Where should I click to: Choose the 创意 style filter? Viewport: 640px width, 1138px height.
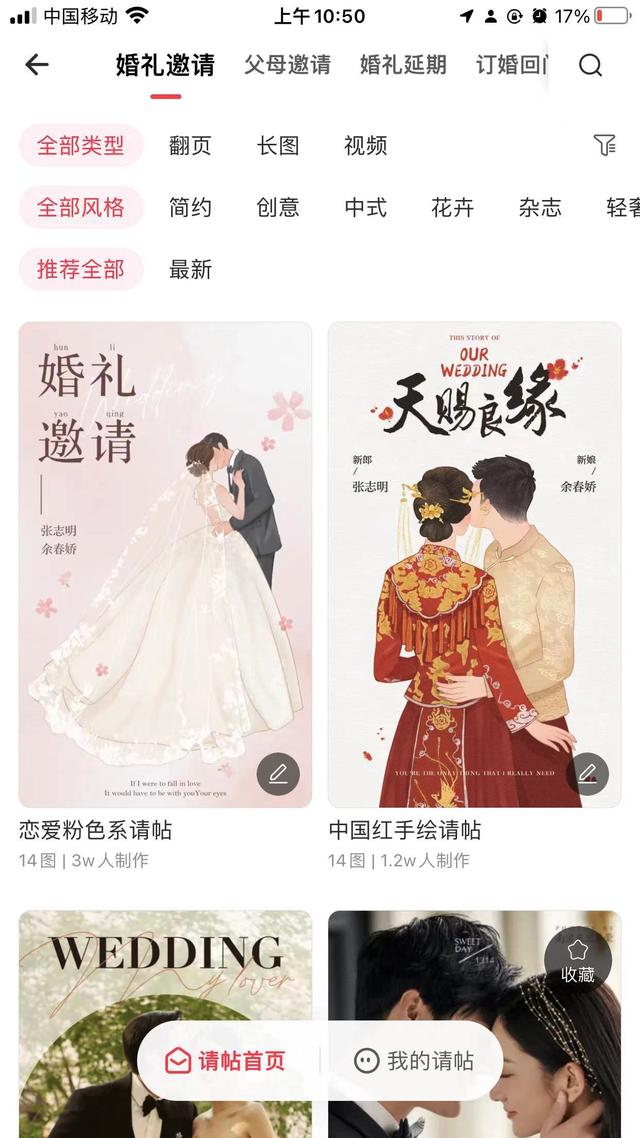pos(278,207)
